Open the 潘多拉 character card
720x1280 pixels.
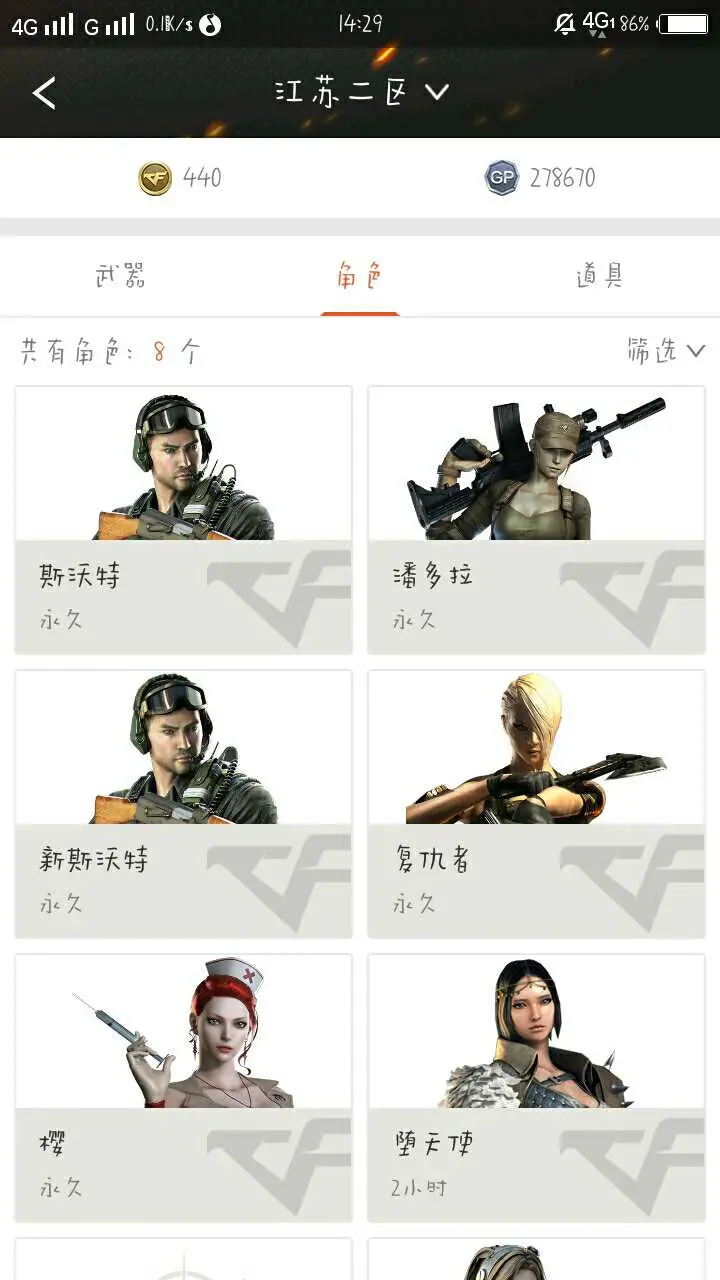(536, 520)
